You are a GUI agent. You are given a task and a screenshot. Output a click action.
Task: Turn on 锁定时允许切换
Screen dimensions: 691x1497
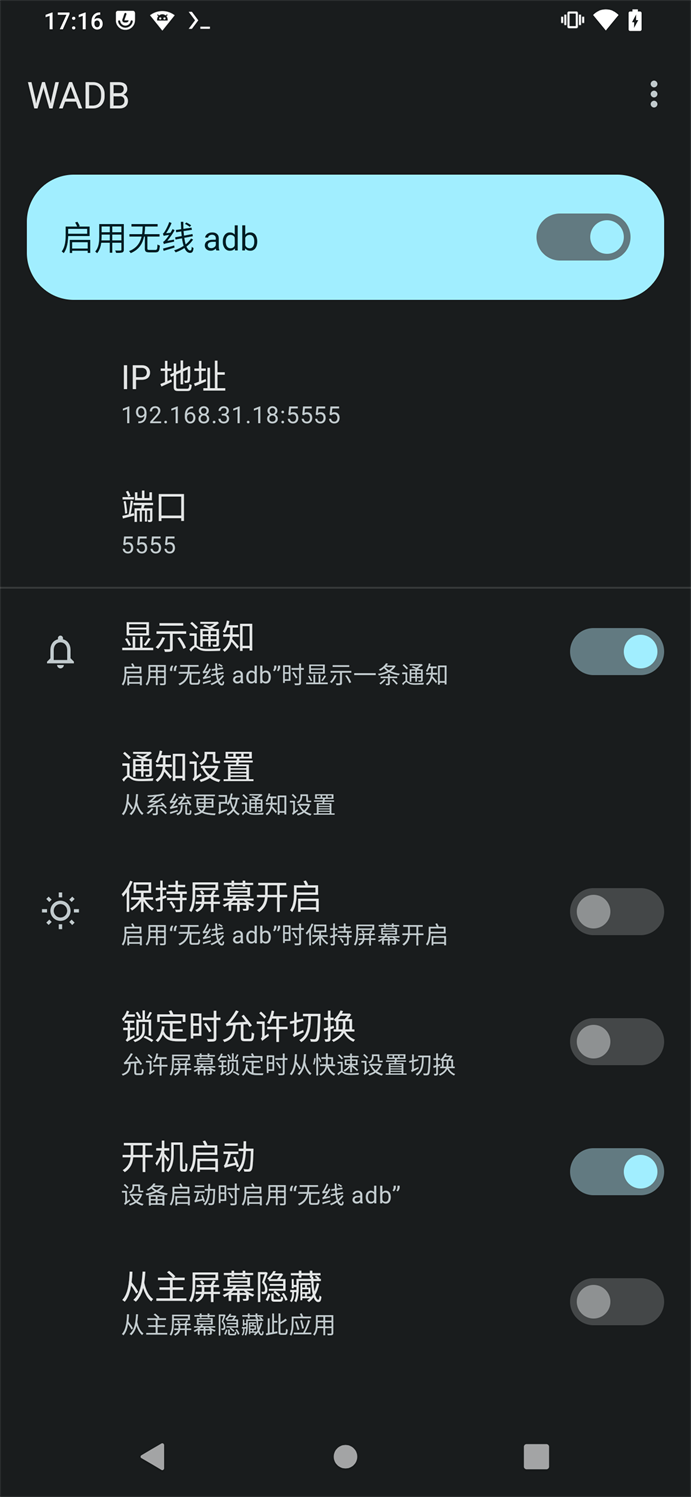[x=616, y=1042]
